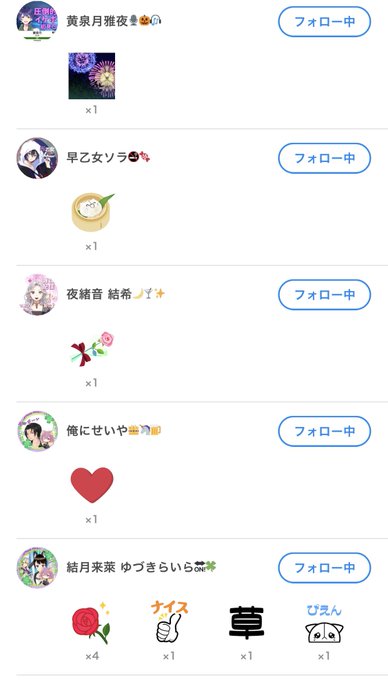Open 黄泉月雅夜's profile avatar

coord(37,21)
